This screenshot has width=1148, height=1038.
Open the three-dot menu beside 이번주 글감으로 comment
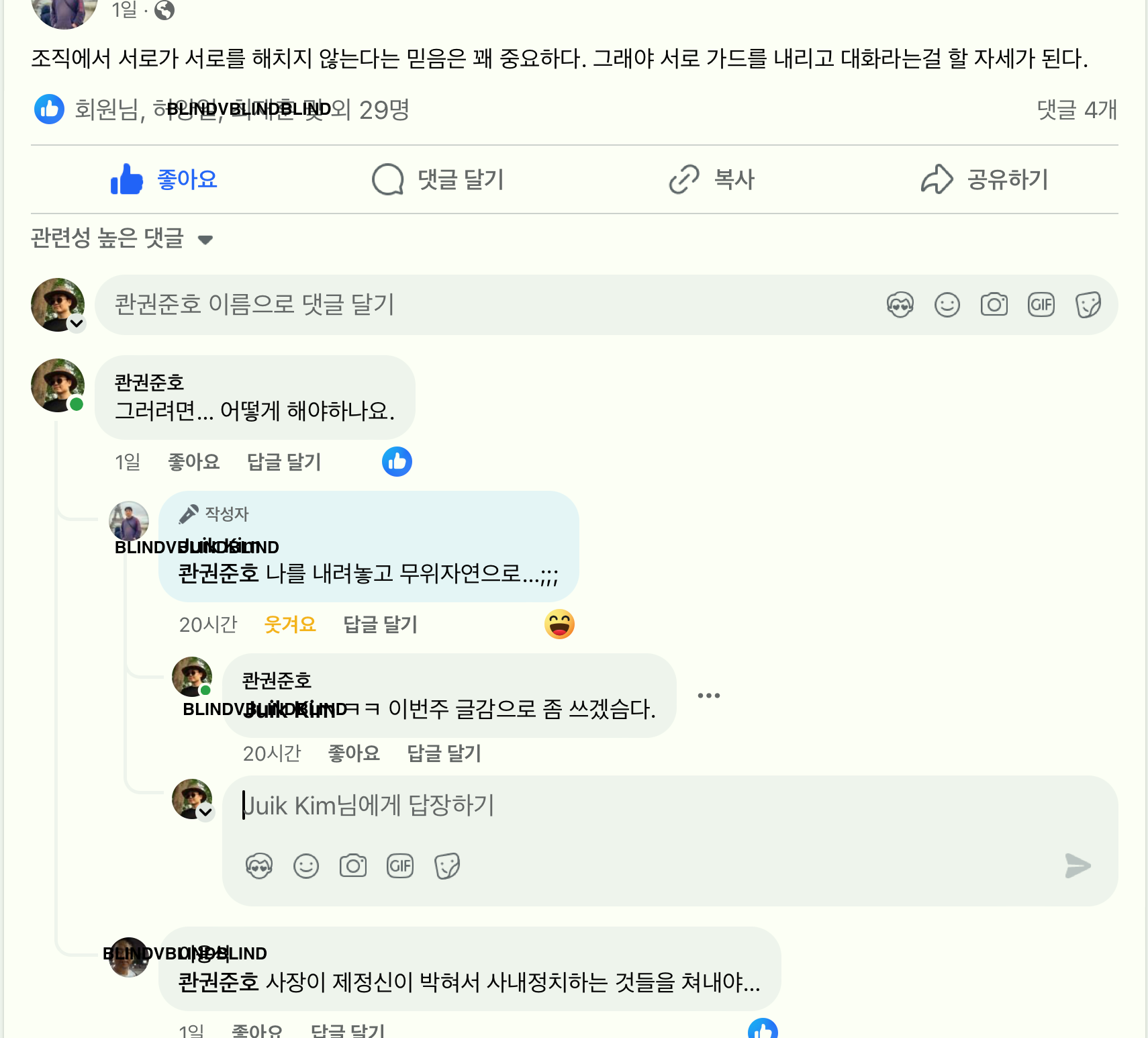pos(708,696)
